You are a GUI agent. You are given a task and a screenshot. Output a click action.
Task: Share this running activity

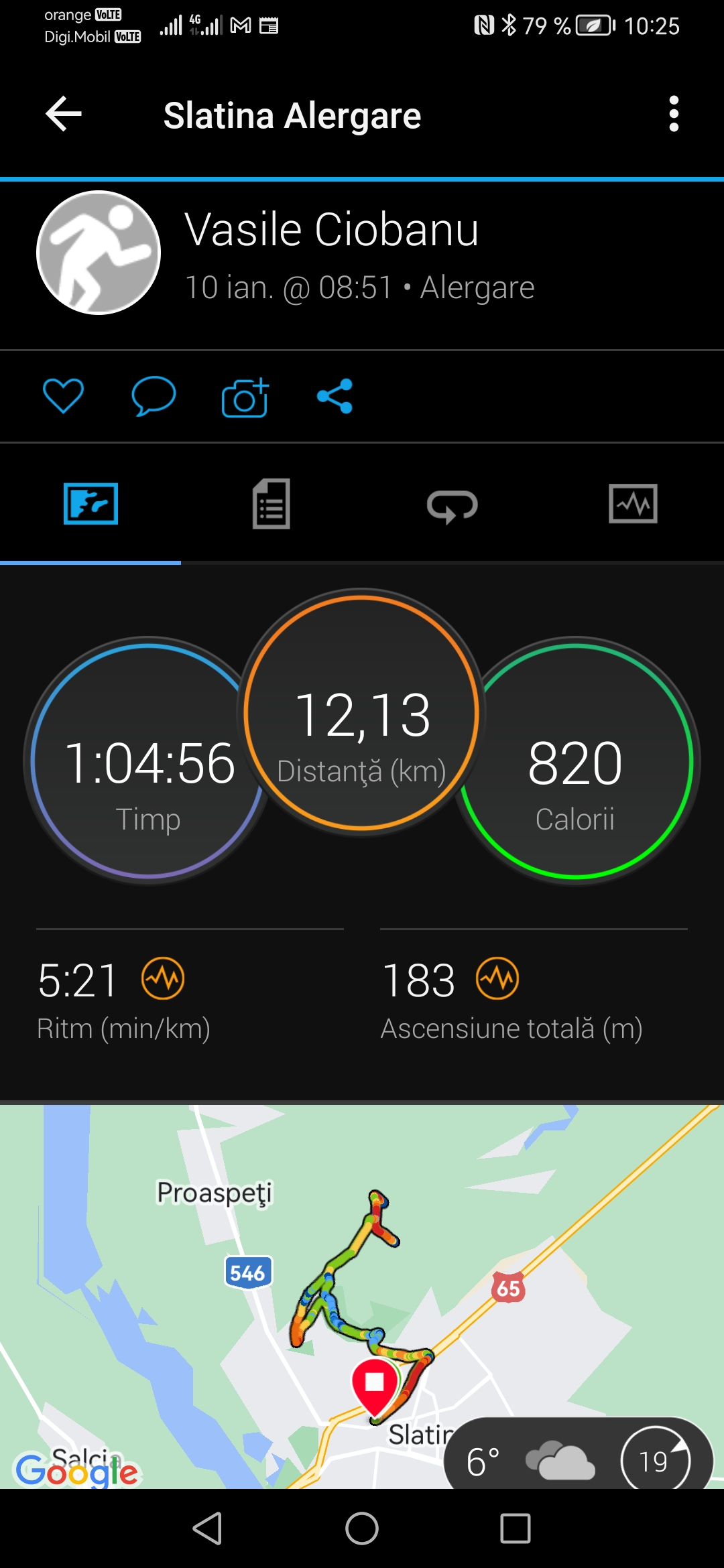(x=335, y=396)
